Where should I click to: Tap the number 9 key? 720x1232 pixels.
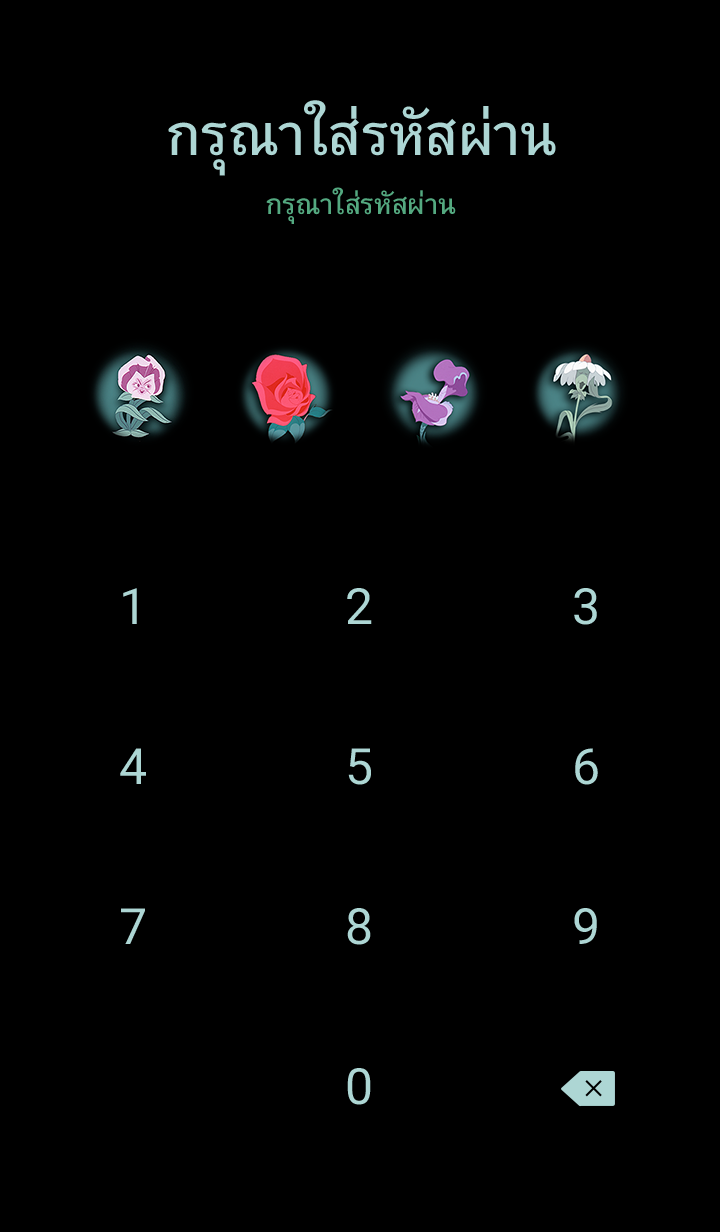coord(586,927)
